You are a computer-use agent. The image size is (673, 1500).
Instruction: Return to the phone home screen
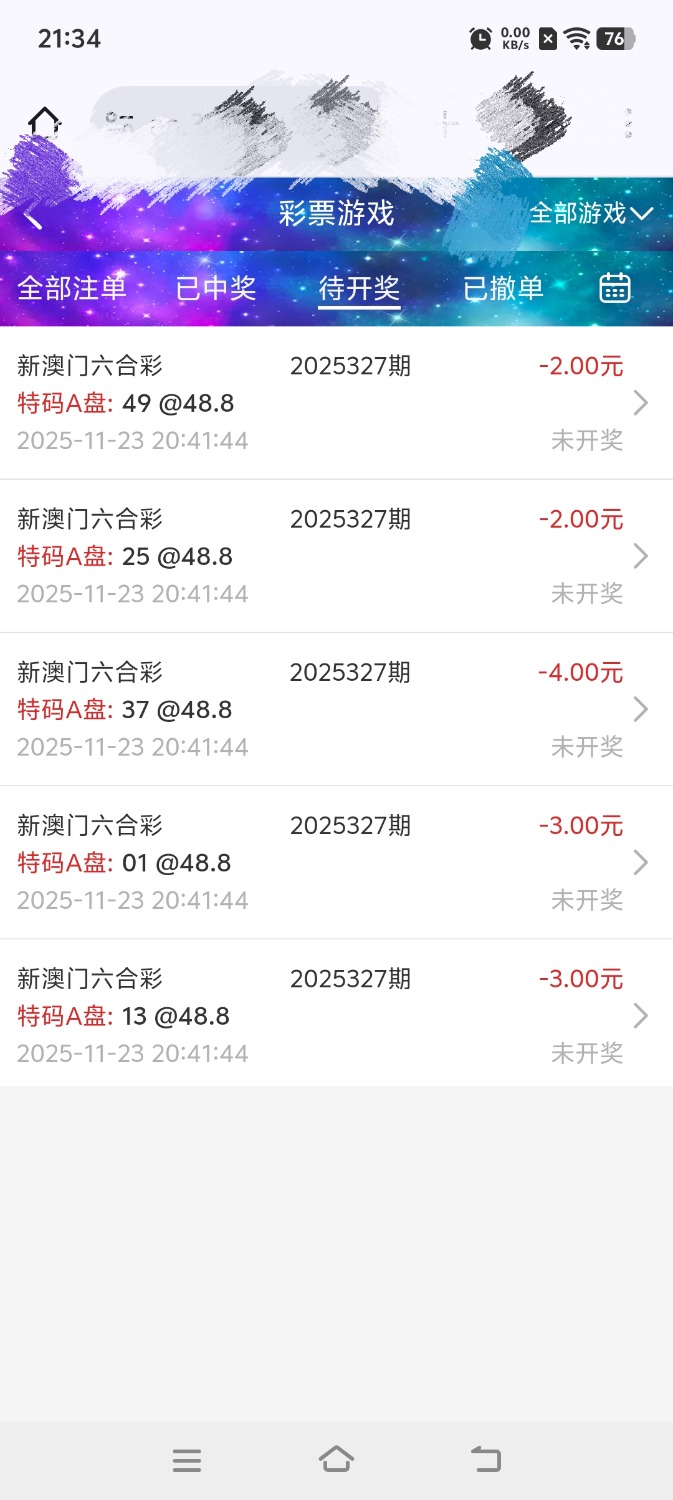[336, 1460]
